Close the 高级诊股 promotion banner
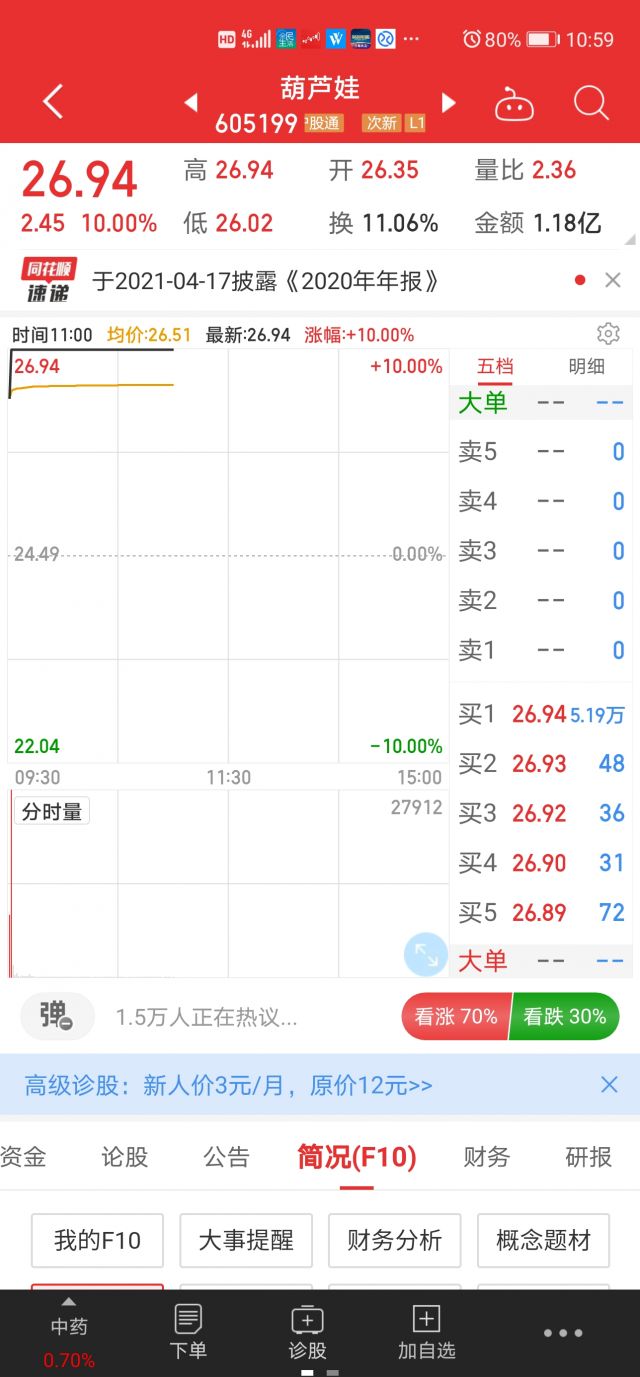 click(x=609, y=1084)
